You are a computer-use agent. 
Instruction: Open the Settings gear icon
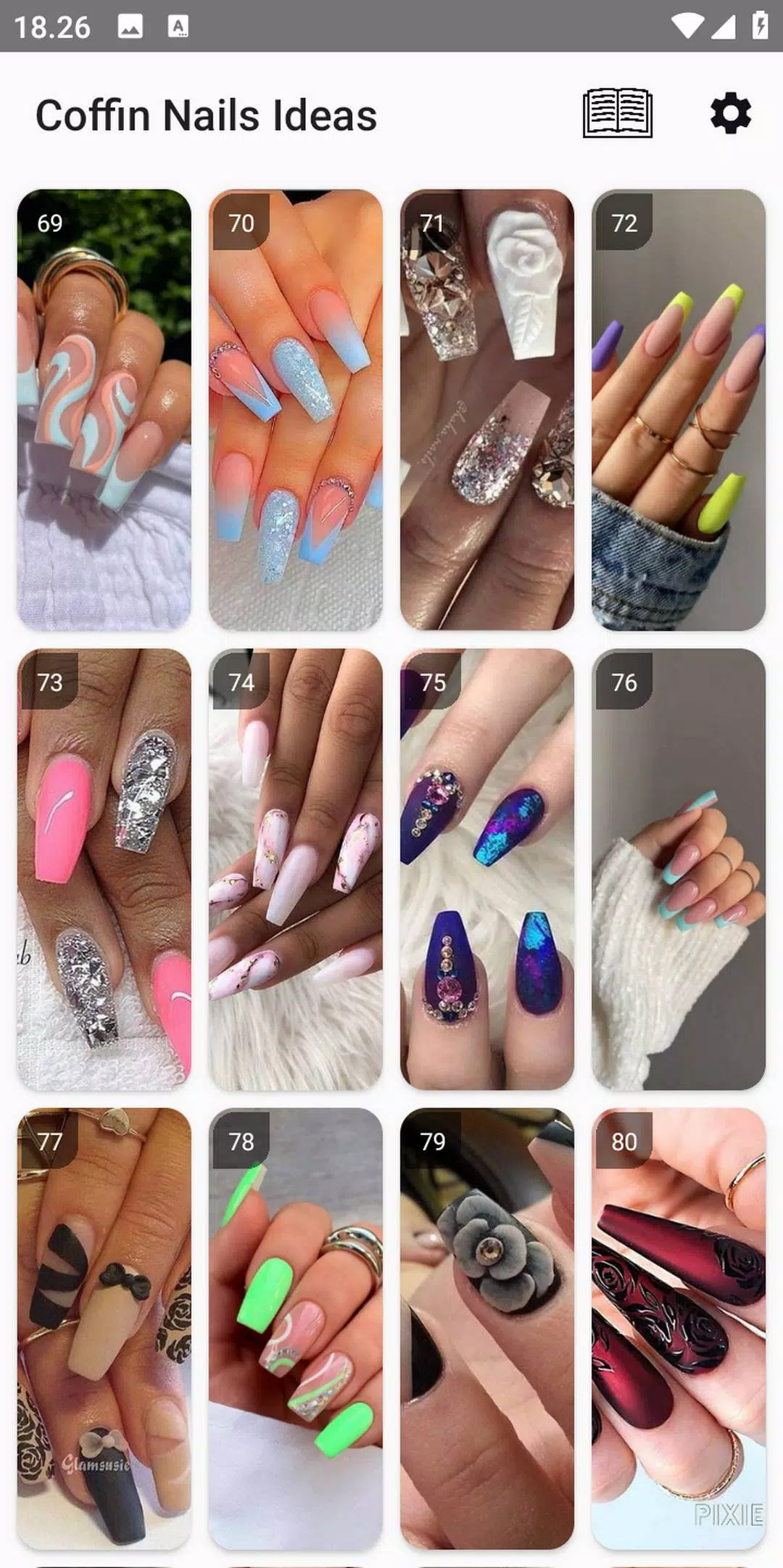[730, 114]
